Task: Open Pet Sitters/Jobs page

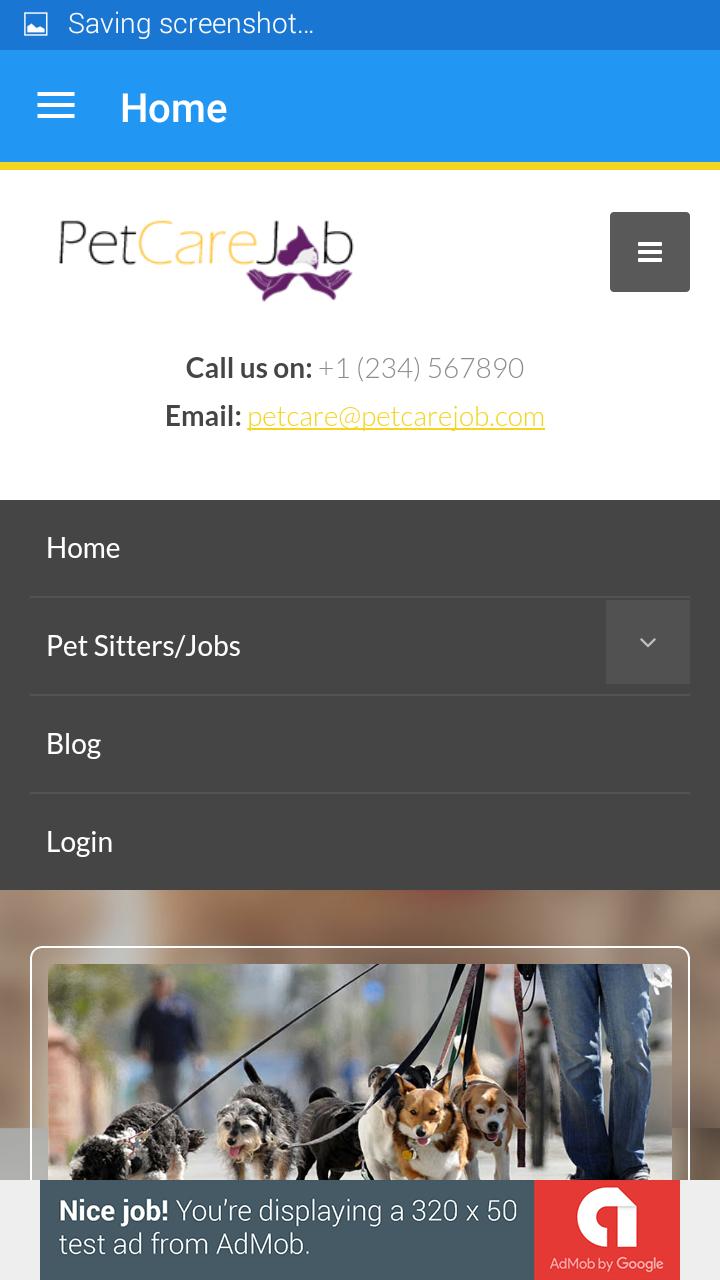Action: (144, 646)
